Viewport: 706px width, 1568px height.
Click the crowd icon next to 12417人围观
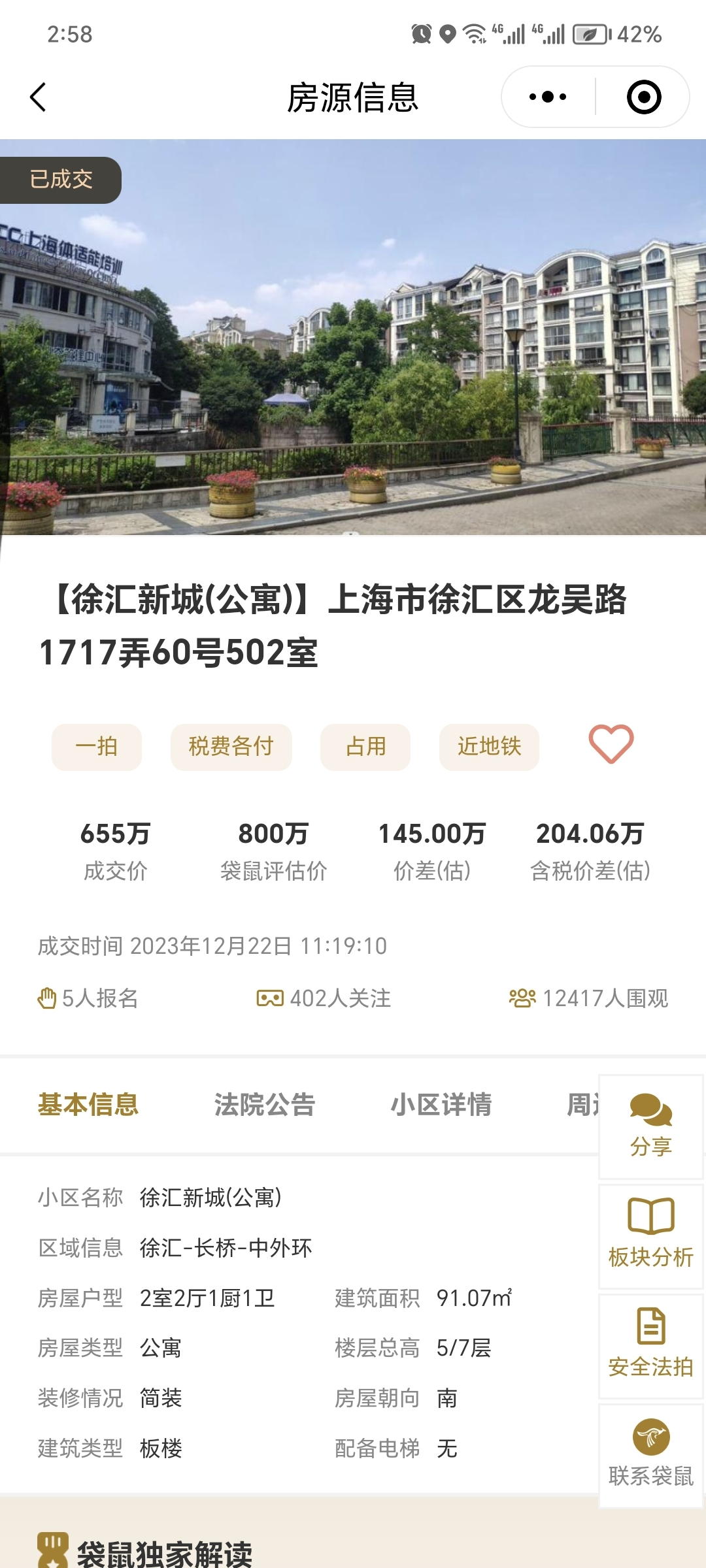coord(522,998)
